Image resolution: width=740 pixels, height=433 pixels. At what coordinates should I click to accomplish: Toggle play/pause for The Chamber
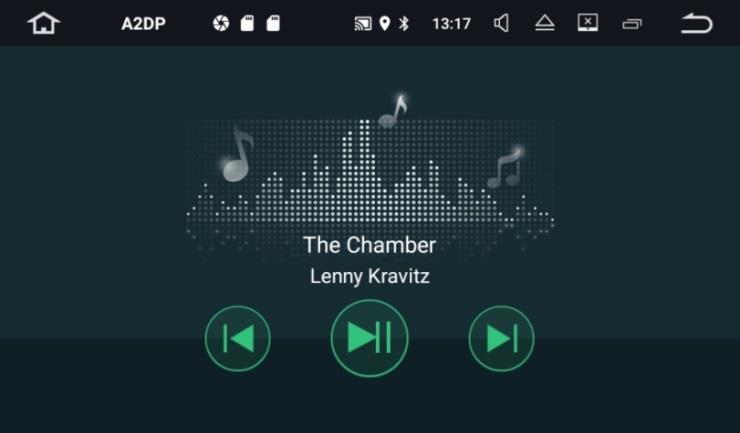[369, 339]
